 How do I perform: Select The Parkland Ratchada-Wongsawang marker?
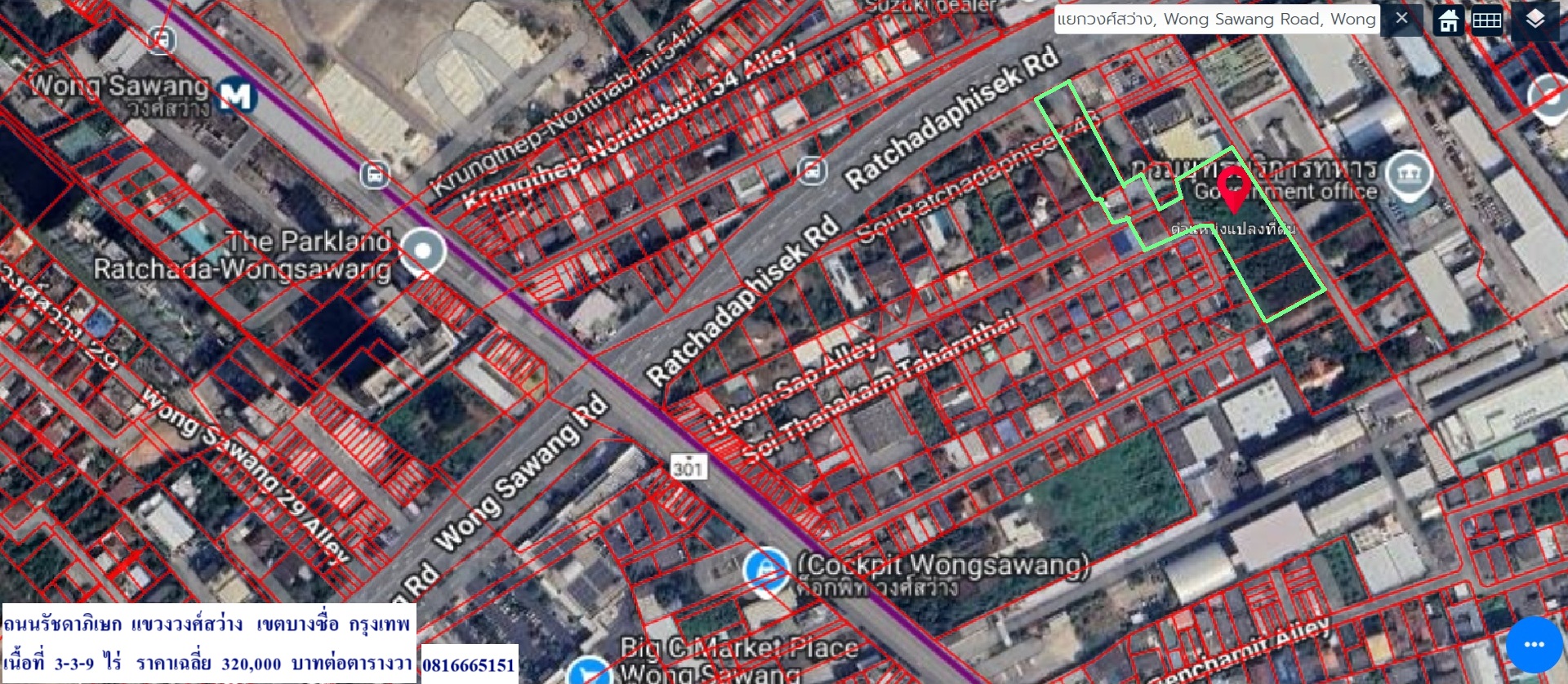click(x=423, y=251)
